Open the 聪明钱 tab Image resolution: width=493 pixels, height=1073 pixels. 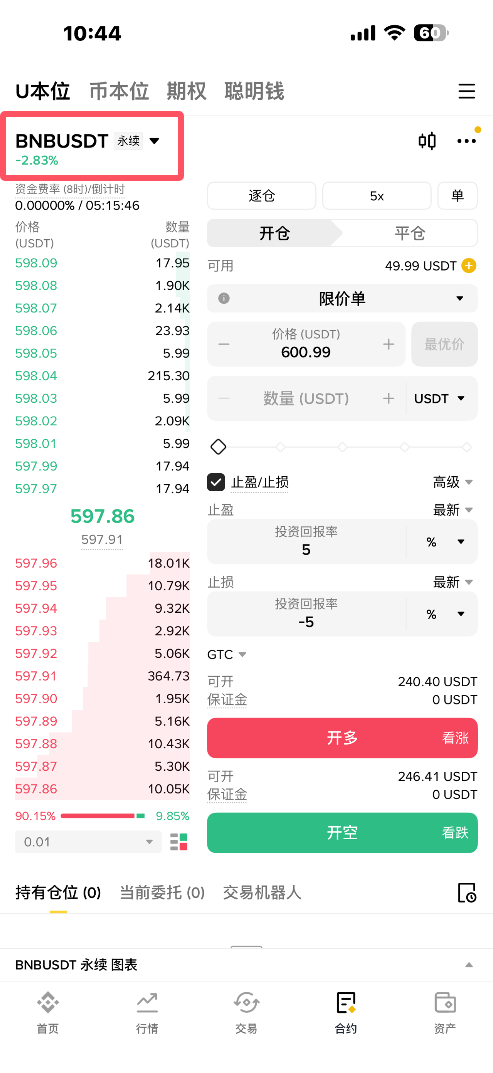coord(254,92)
